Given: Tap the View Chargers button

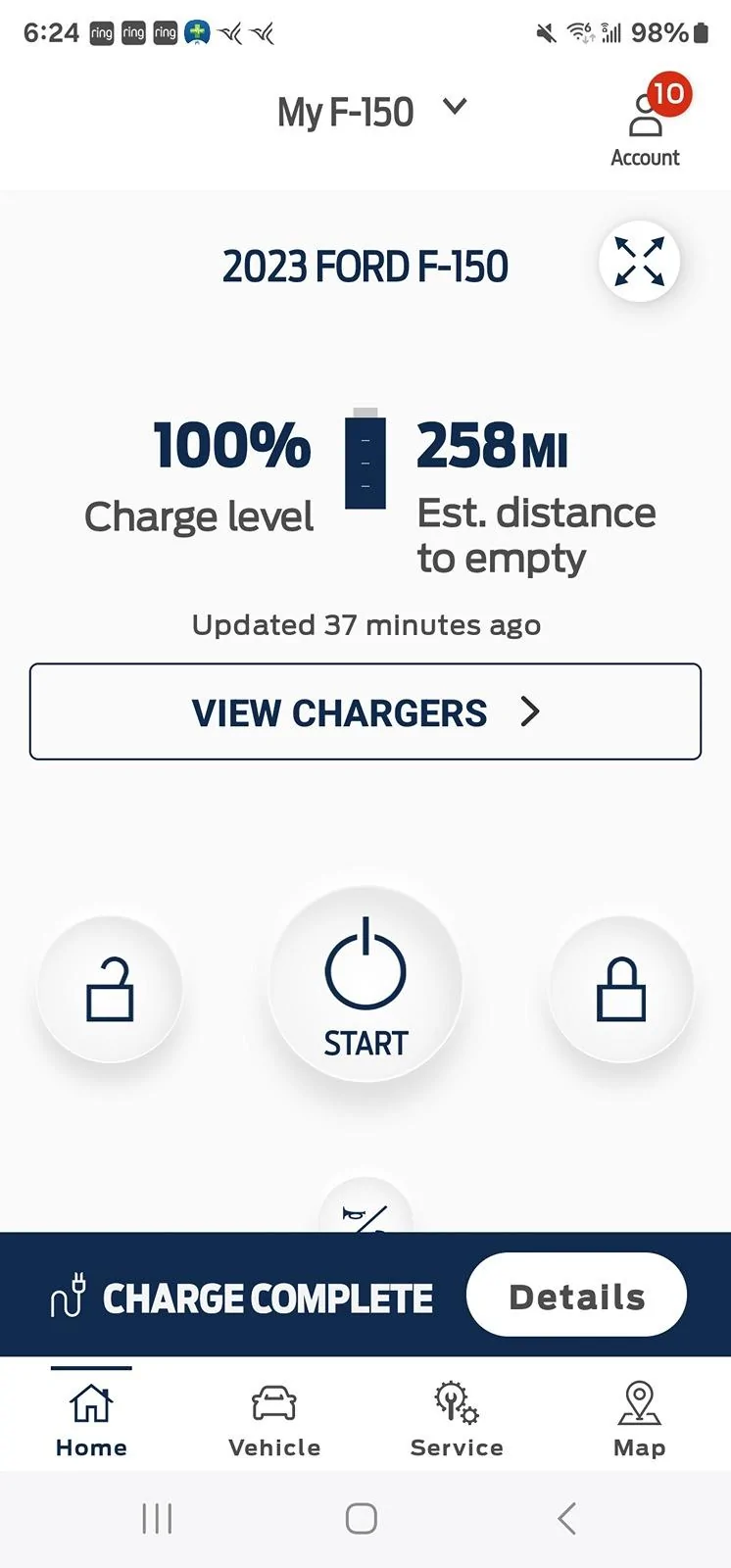Looking at the screenshot, I should pyautogui.click(x=365, y=711).
